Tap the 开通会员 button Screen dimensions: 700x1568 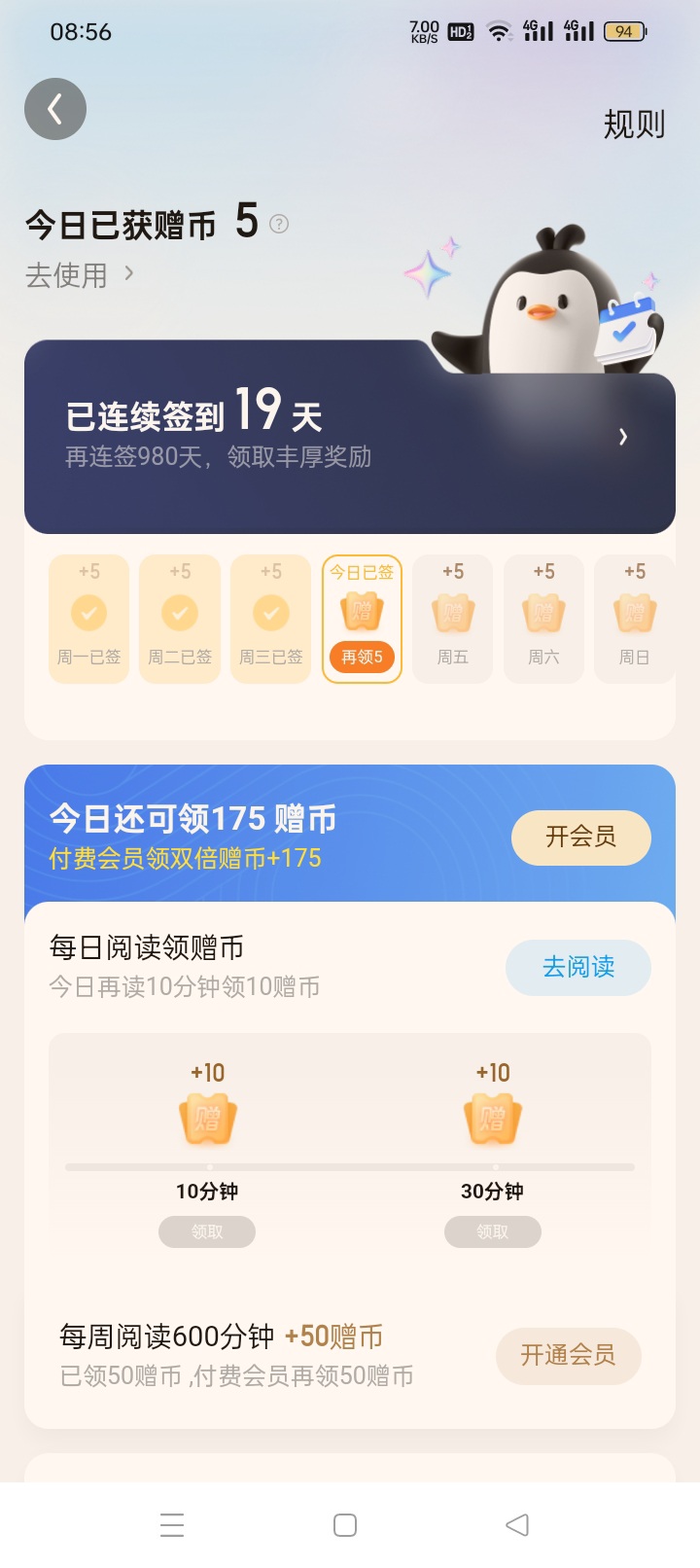[x=569, y=1355]
